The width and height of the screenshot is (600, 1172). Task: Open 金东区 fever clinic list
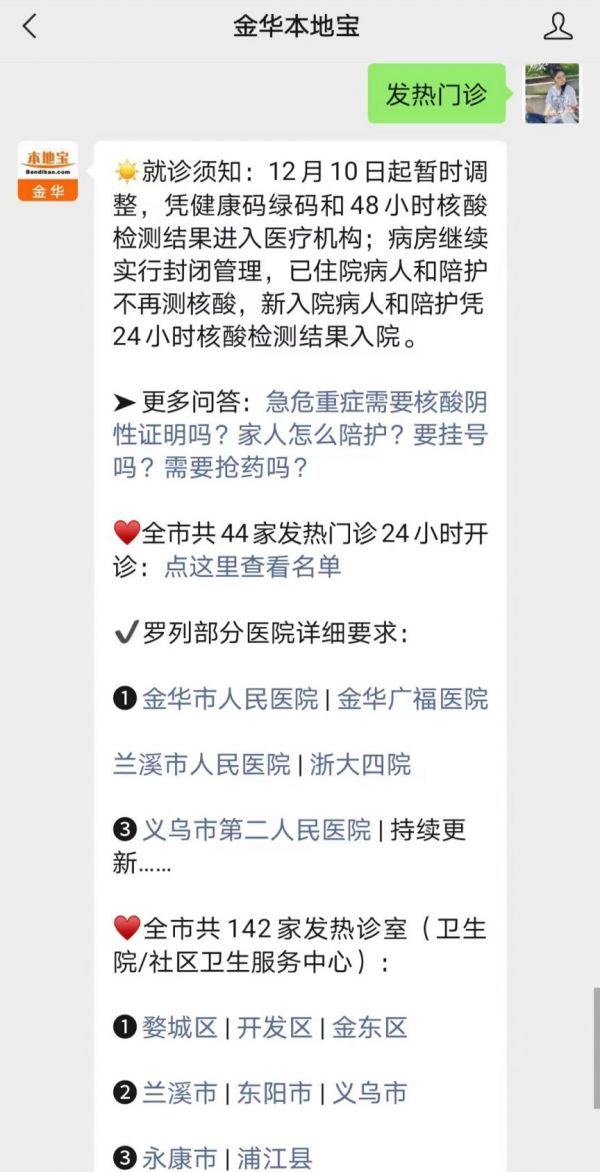(370, 1027)
